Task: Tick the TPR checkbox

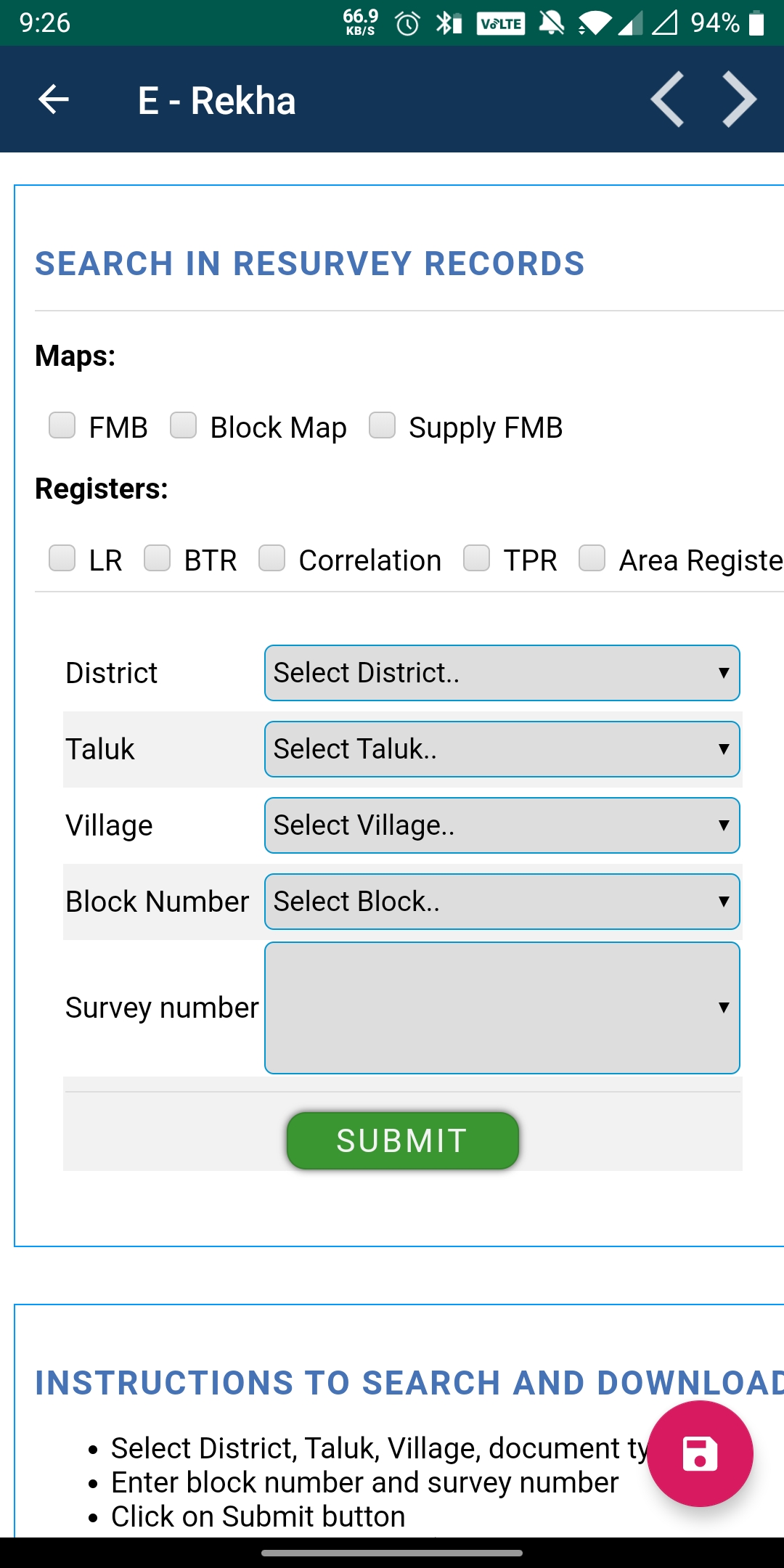Action: click(x=477, y=558)
